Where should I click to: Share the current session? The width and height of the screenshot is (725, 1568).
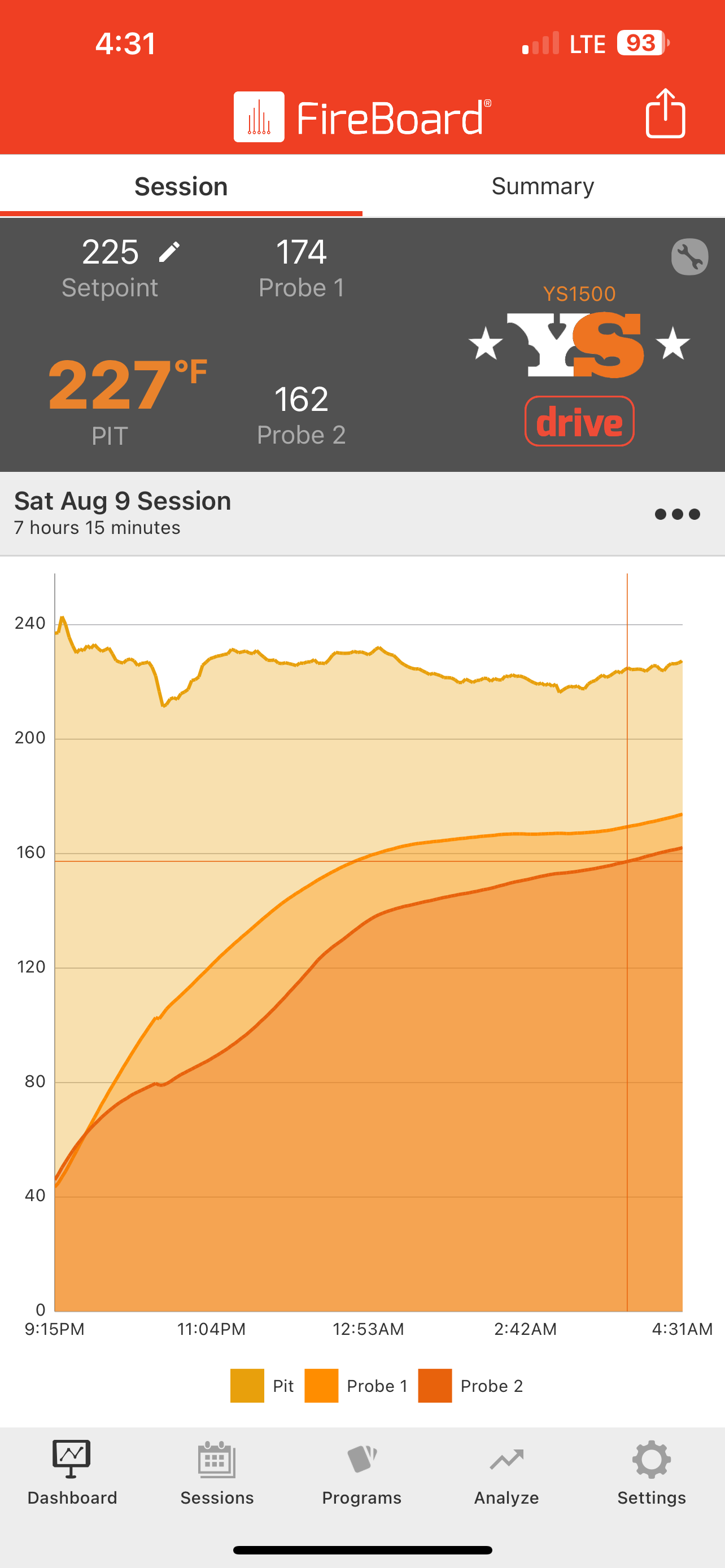tap(665, 114)
